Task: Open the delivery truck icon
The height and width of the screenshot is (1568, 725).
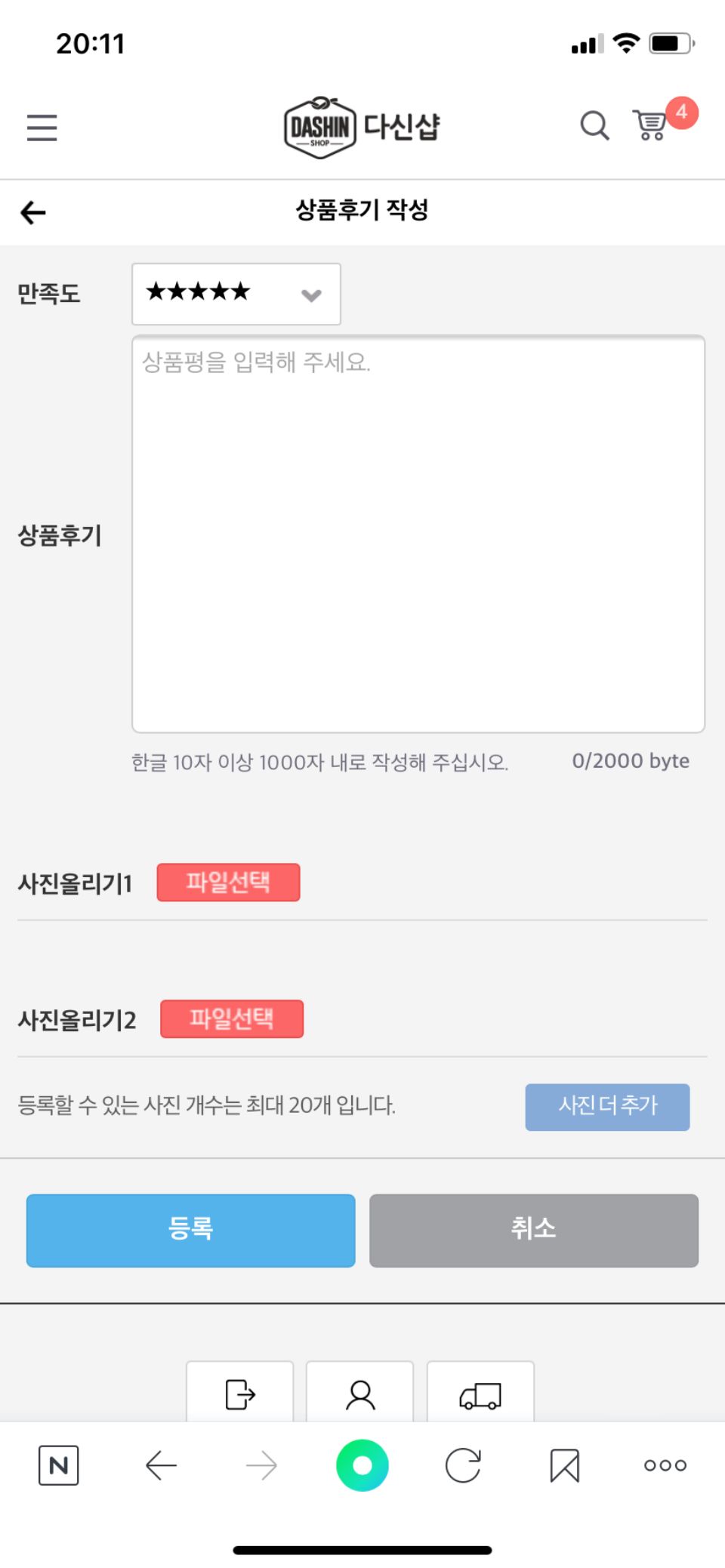Action: coord(480,1395)
